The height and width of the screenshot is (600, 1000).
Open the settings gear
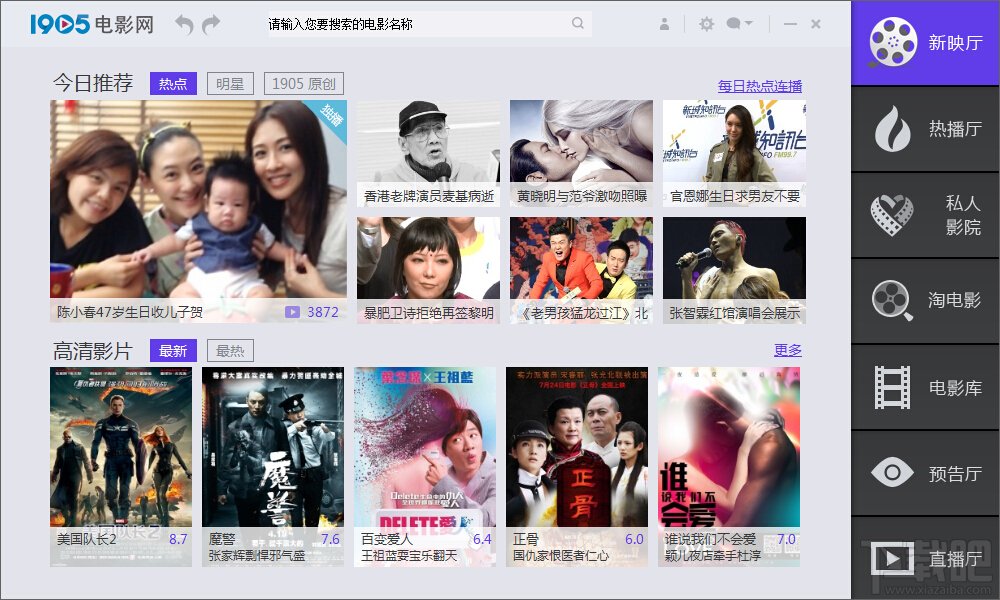(706, 24)
